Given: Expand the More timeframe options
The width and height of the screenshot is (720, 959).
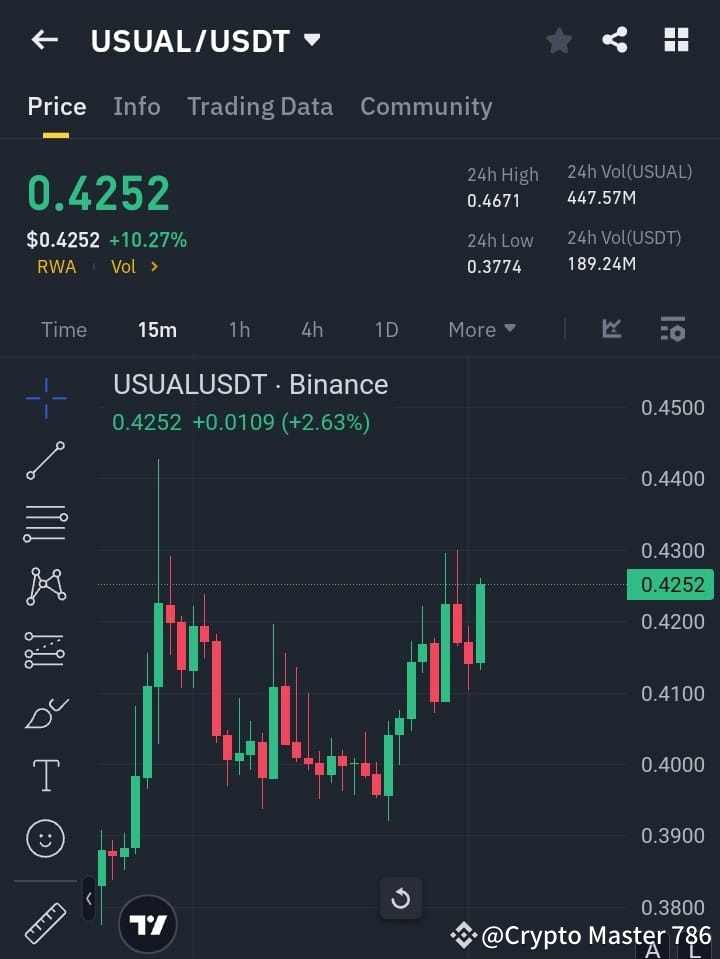Looking at the screenshot, I should coord(481,329).
